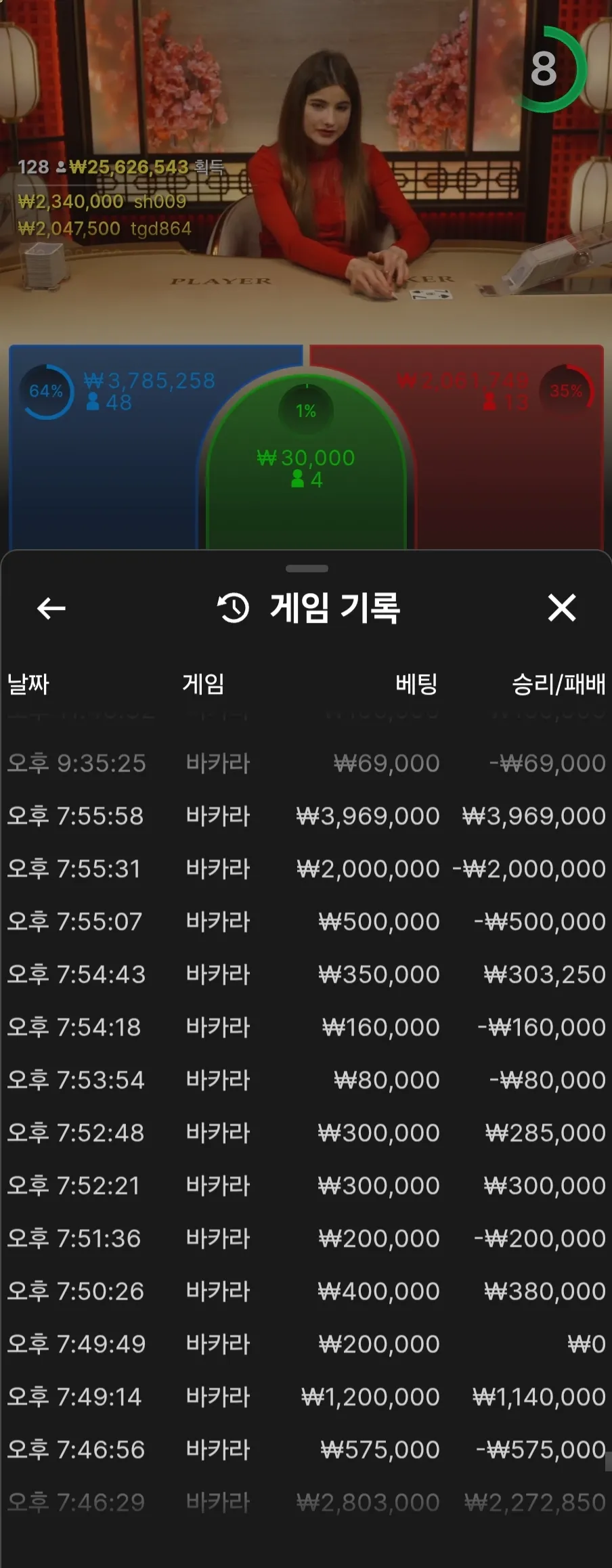Open the 오후 7:54:43 바카라 record
Screen dimensions: 612x1568
[306, 974]
